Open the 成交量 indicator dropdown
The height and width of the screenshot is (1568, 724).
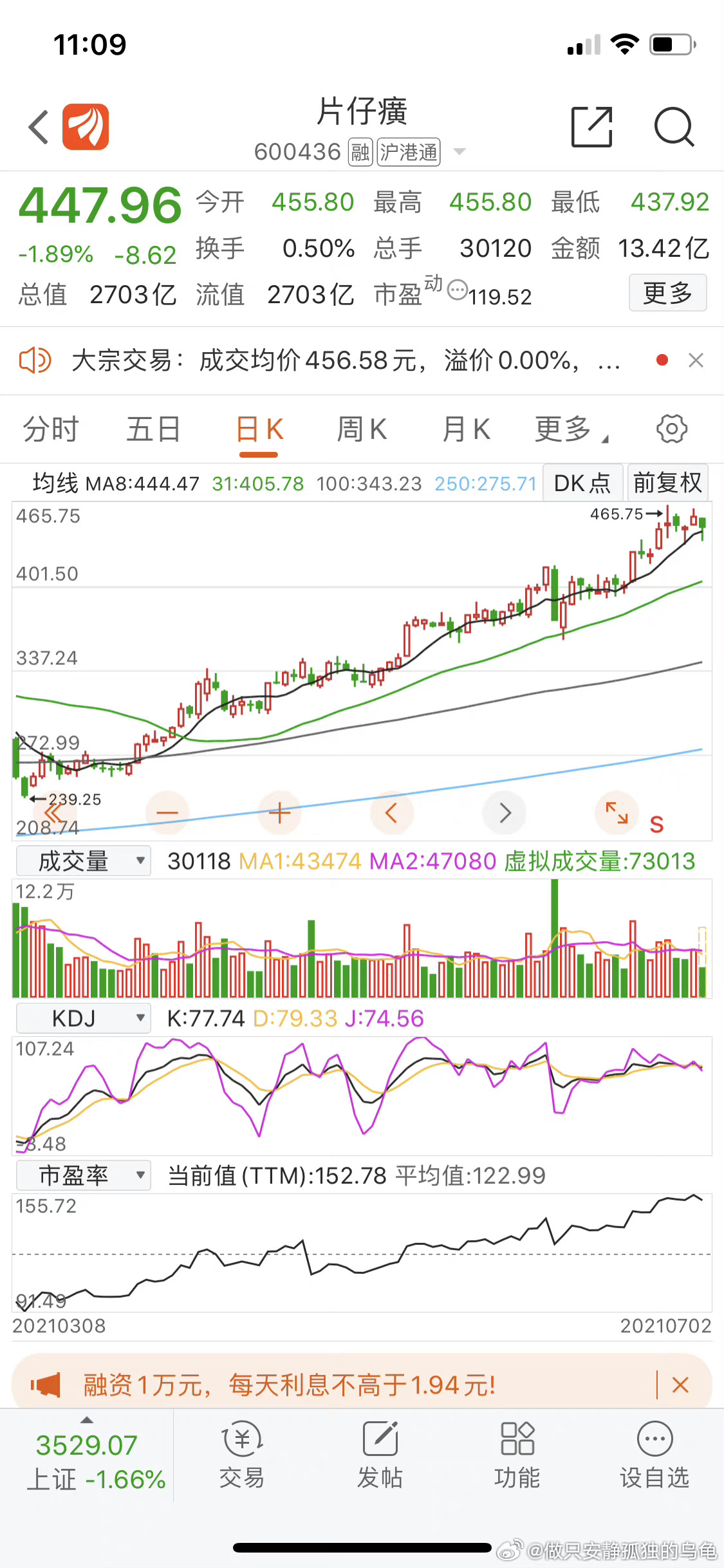click(84, 861)
